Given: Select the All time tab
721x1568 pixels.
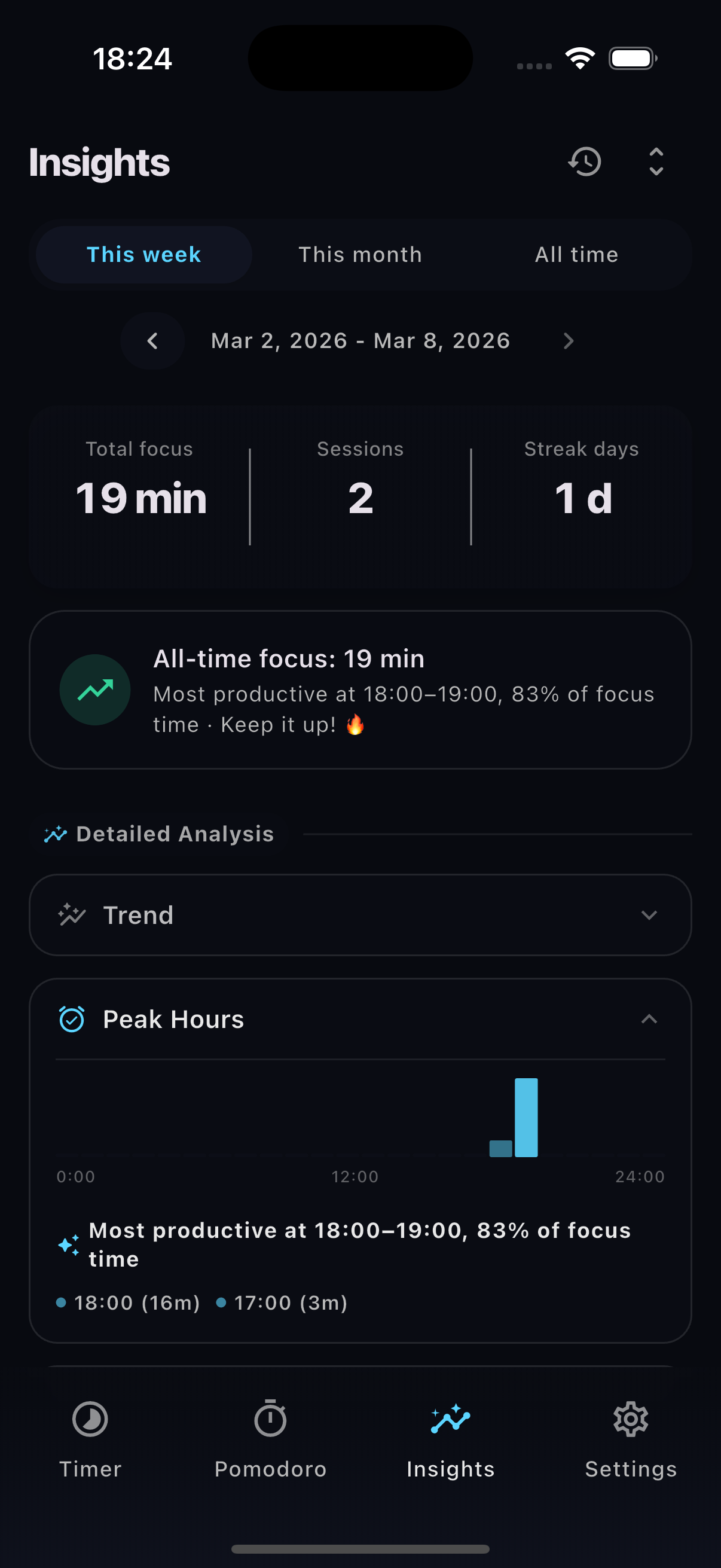Looking at the screenshot, I should coord(576,254).
